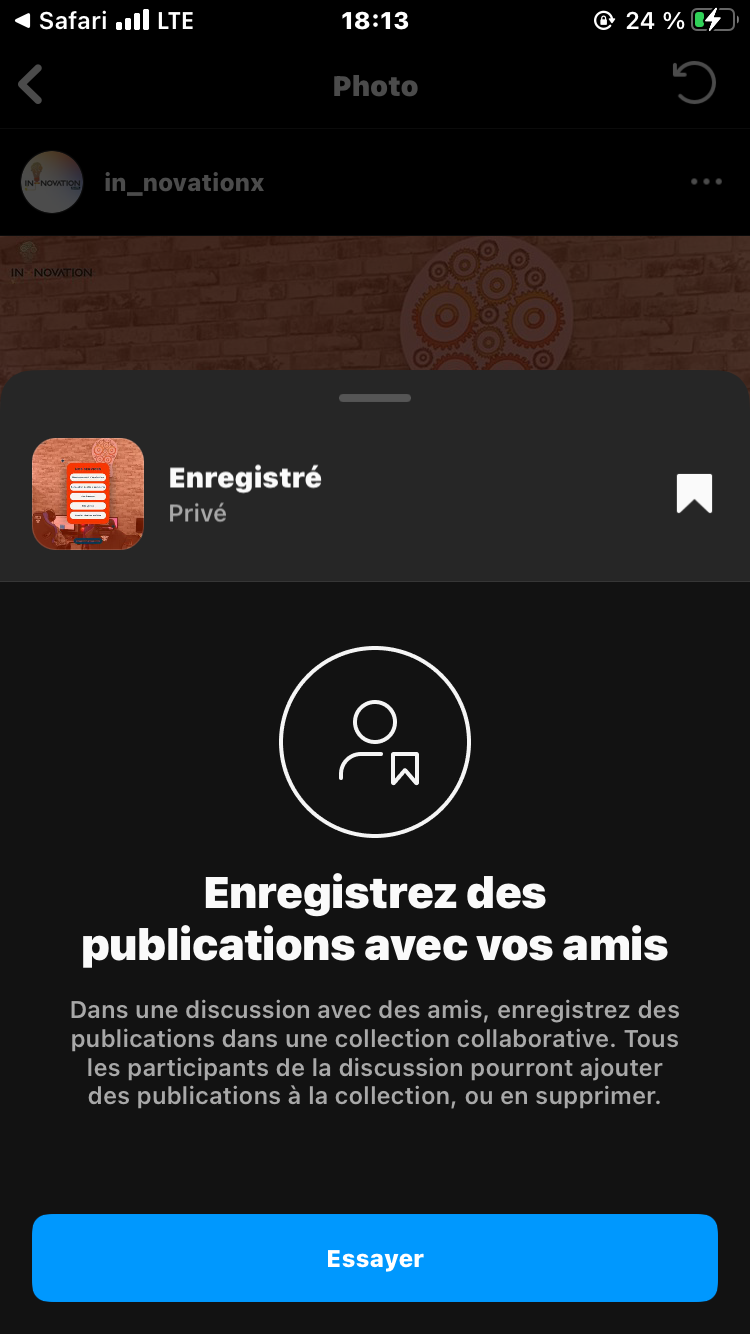
Task: Tap the Essayer button
Action: (x=375, y=1258)
